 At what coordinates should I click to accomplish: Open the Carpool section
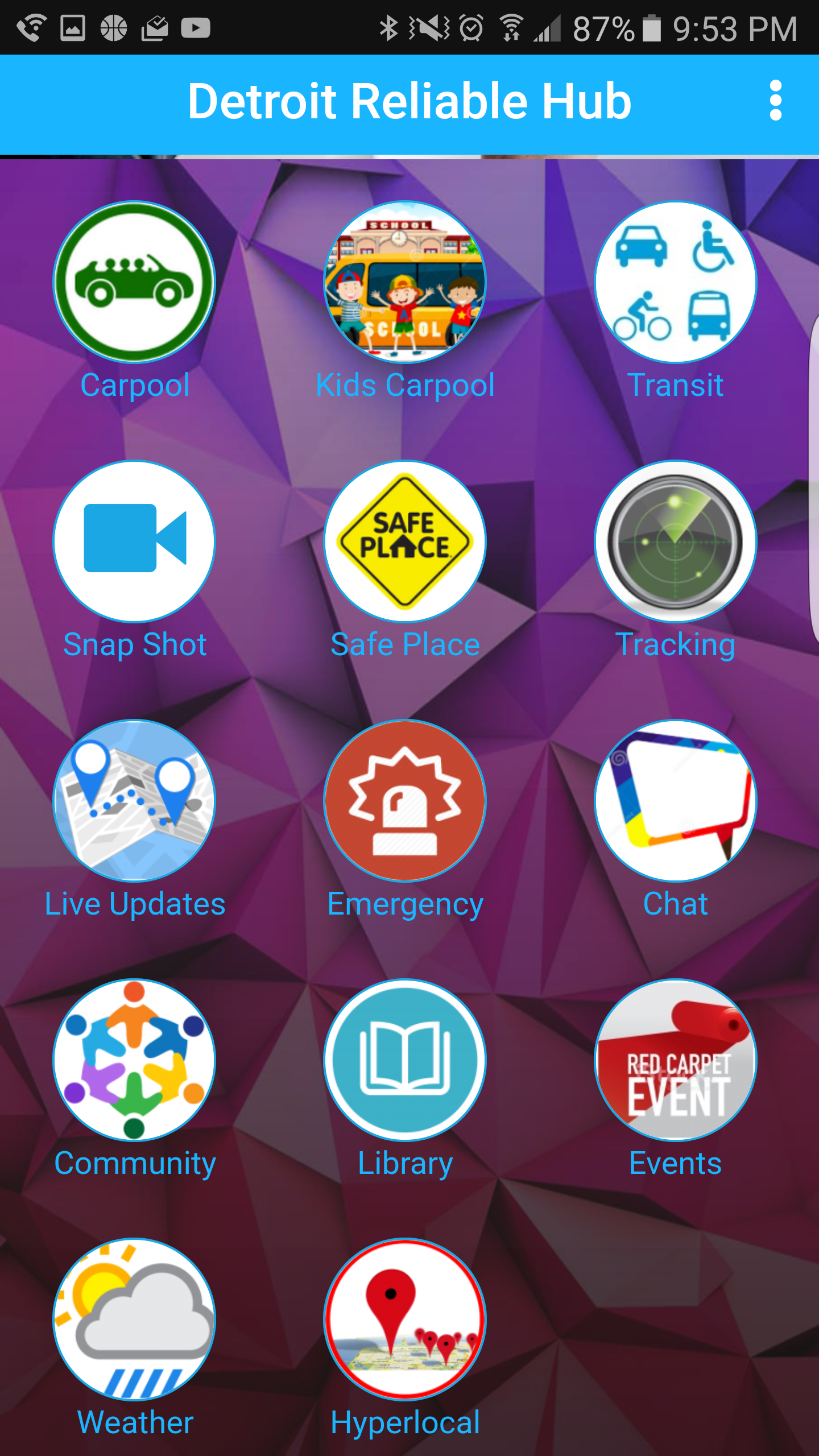coord(134,282)
